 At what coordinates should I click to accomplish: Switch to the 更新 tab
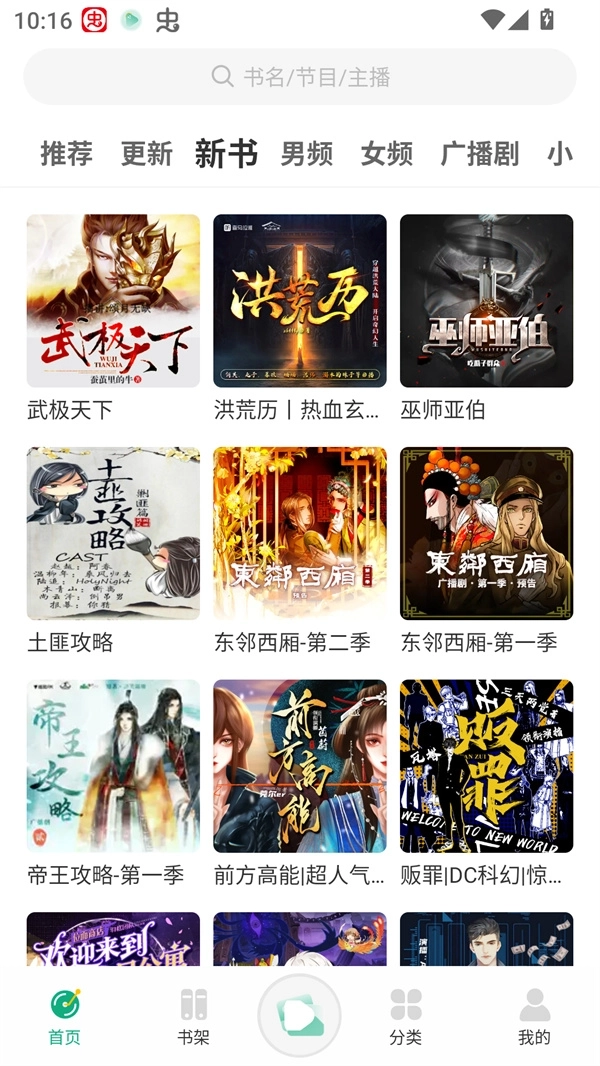point(147,153)
